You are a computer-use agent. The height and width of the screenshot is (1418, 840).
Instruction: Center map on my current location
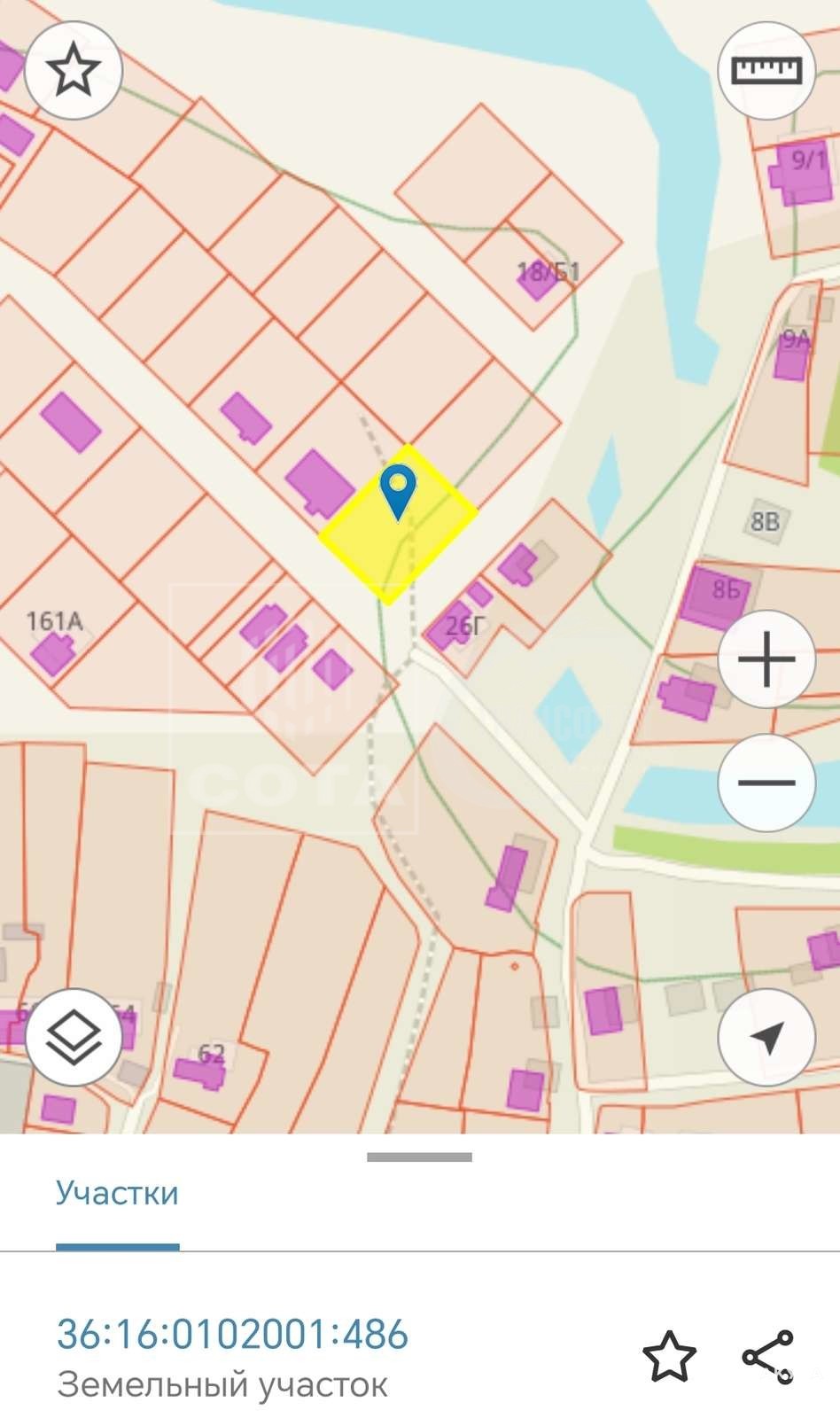point(766,1037)
